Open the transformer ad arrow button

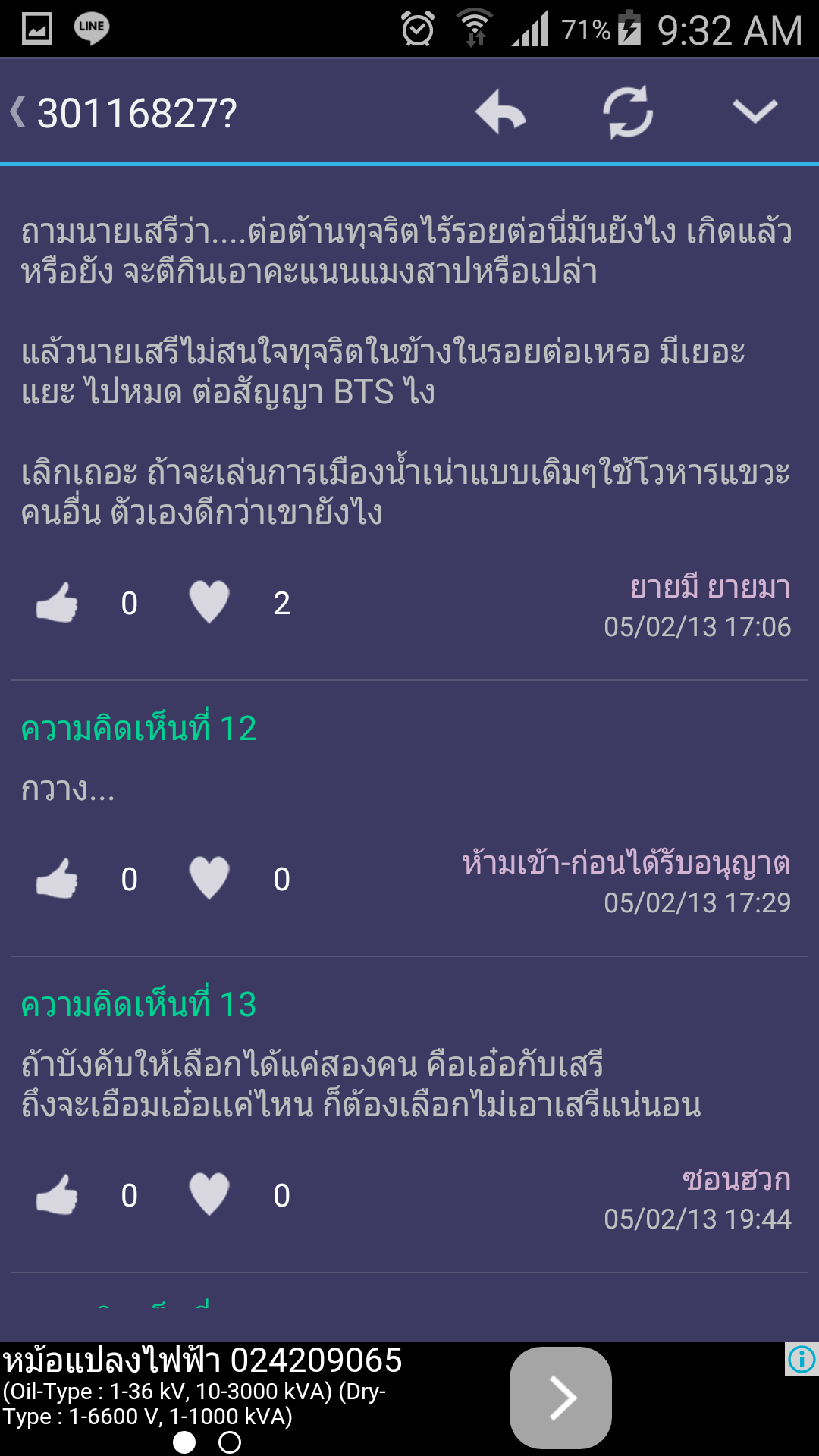coord(560,1398)
